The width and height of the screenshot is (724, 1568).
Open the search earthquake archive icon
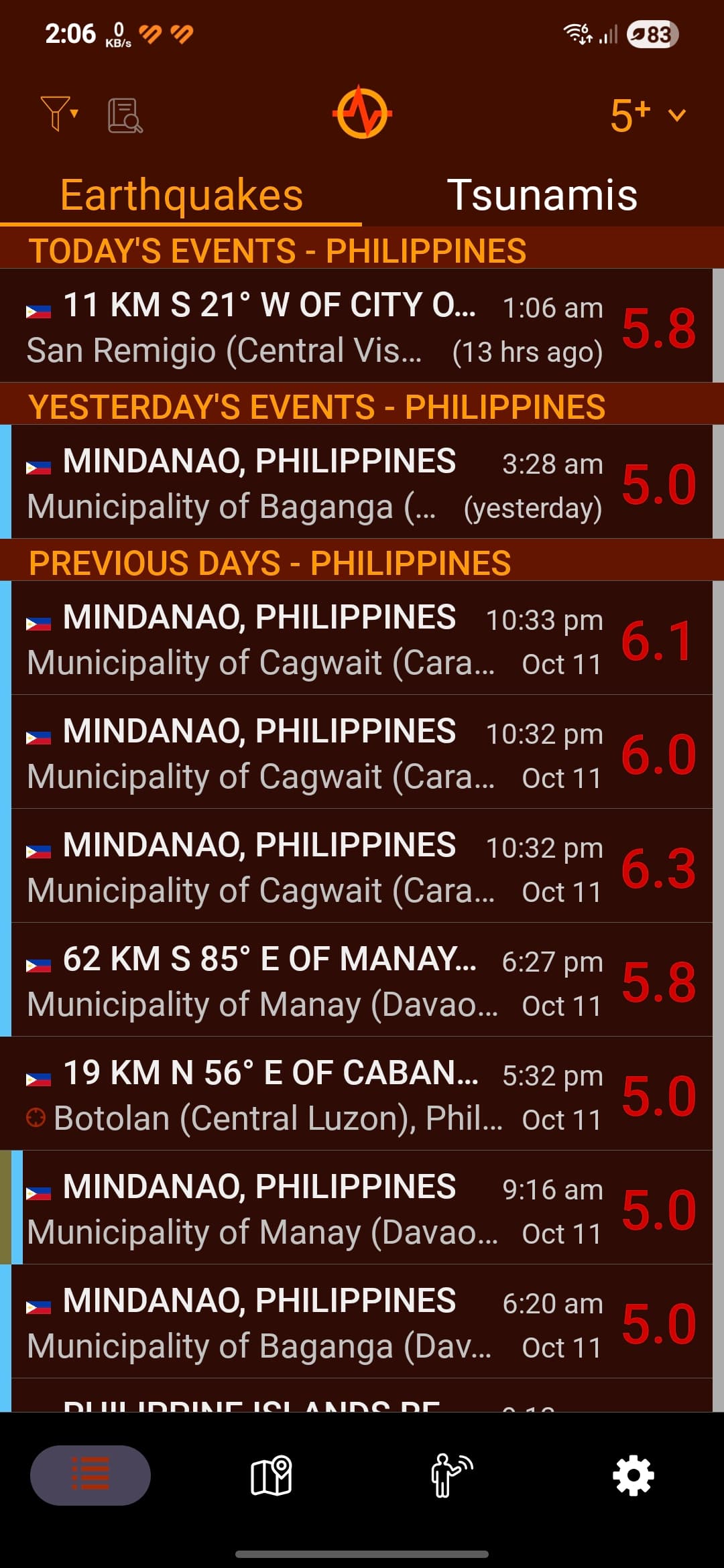point(125,115)
